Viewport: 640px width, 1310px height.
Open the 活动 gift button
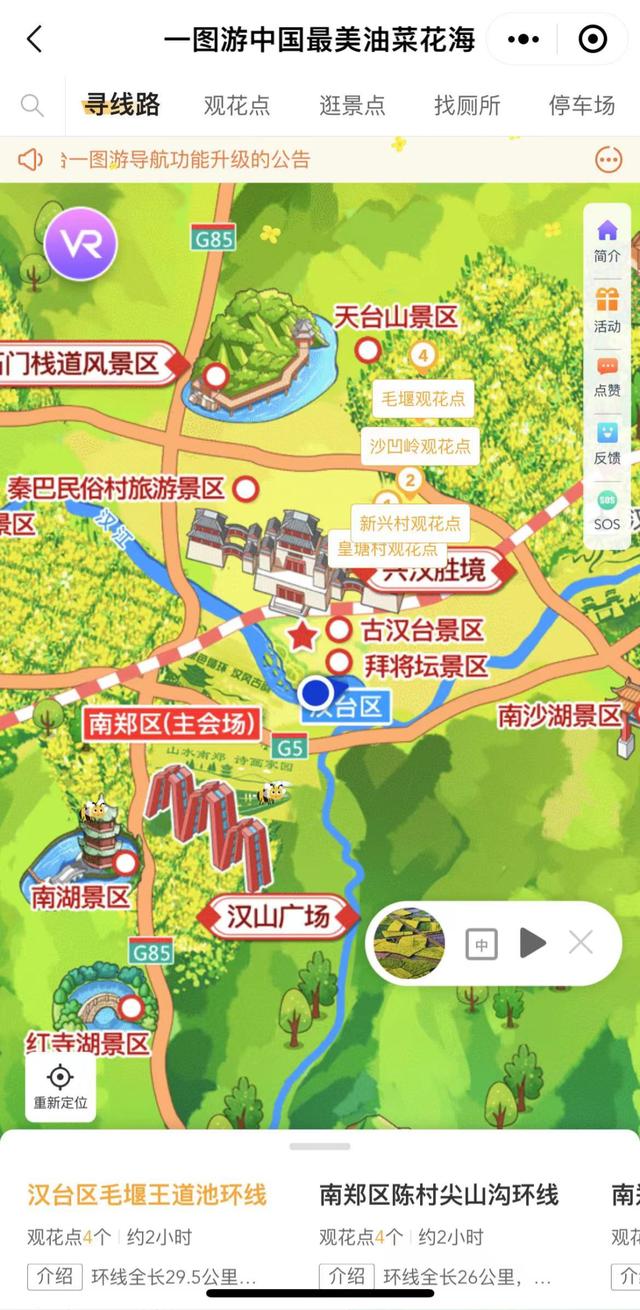pos(607,310)
